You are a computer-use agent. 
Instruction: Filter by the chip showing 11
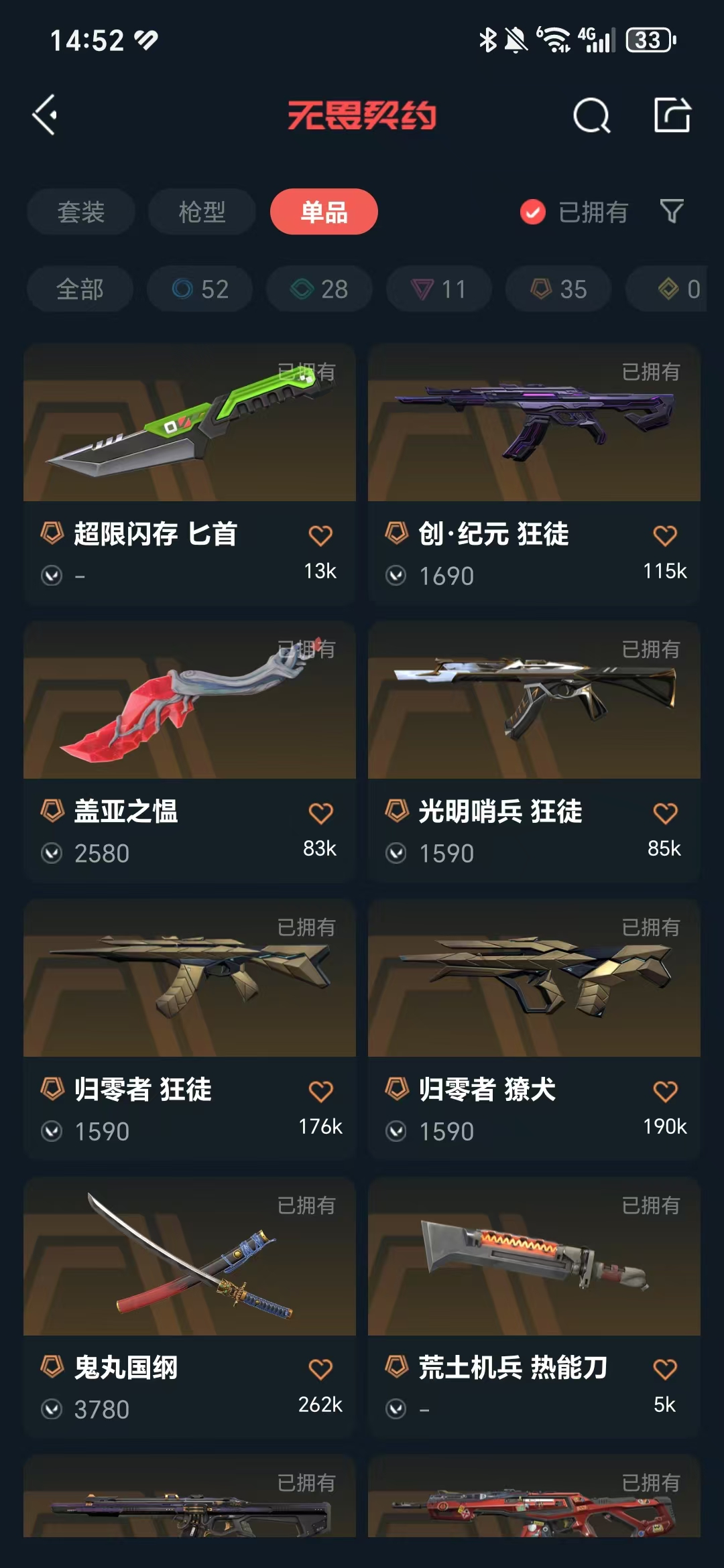tap(438, 289)
